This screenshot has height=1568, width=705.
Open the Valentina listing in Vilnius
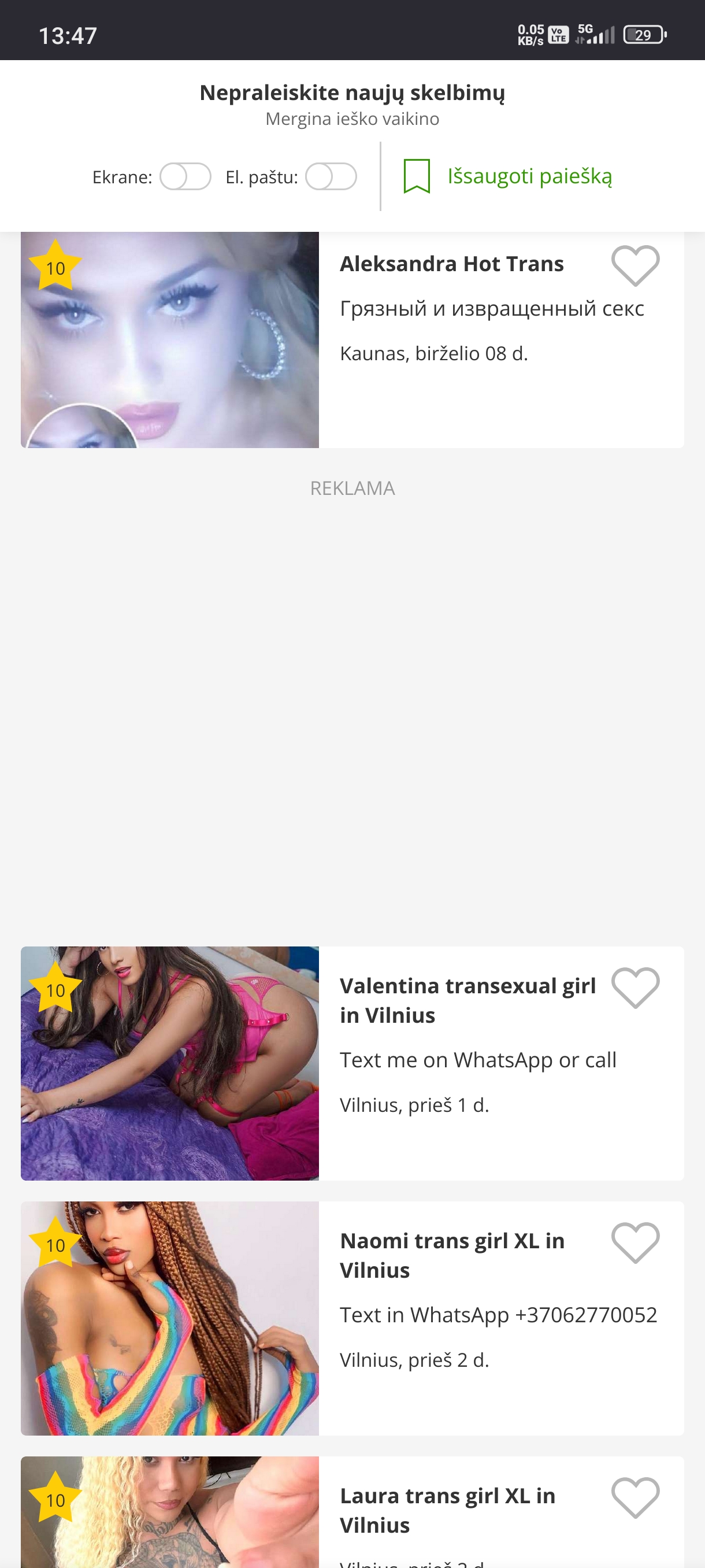tap(467, 1000)
